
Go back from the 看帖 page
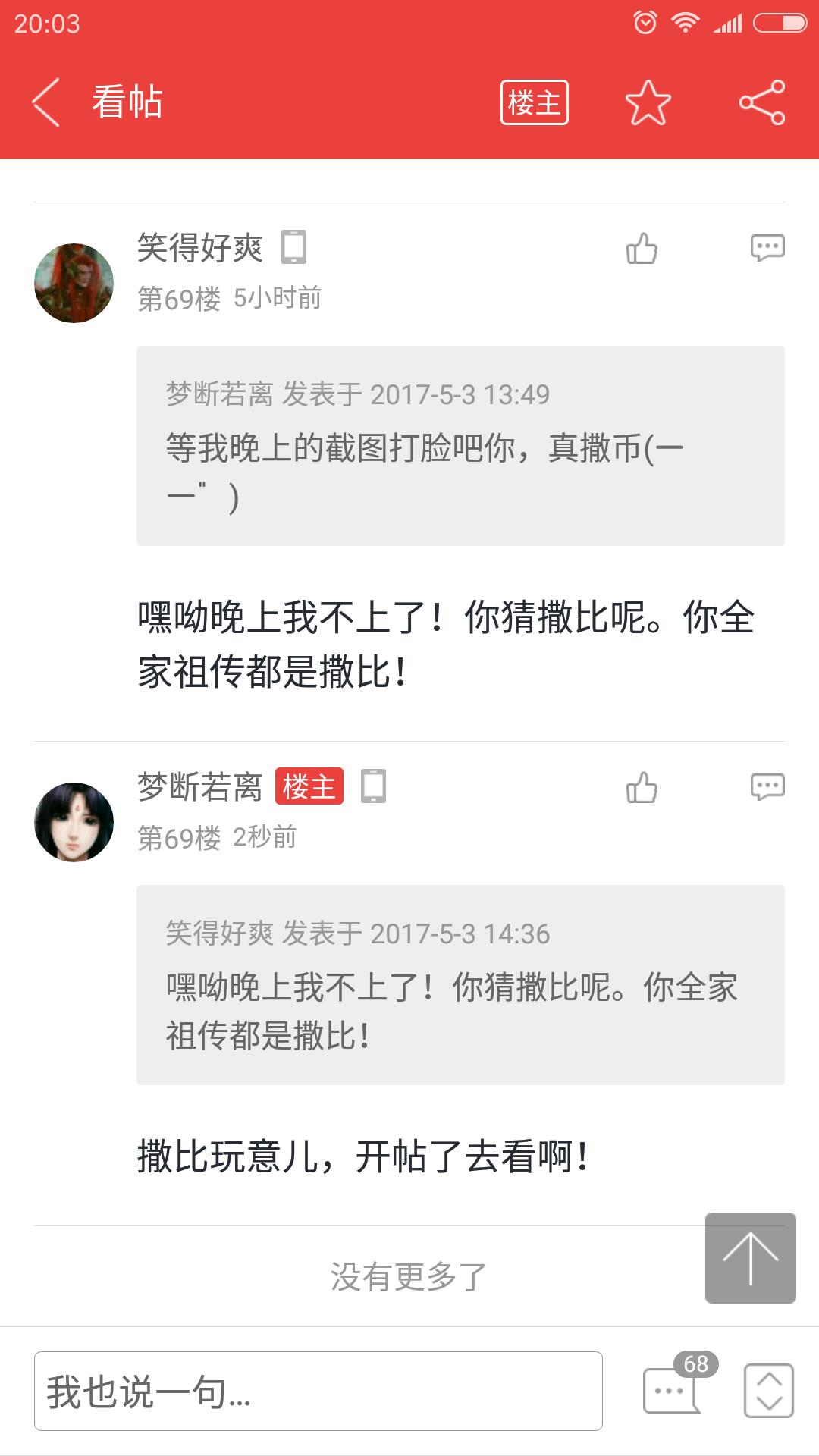(x=45, y=102)
